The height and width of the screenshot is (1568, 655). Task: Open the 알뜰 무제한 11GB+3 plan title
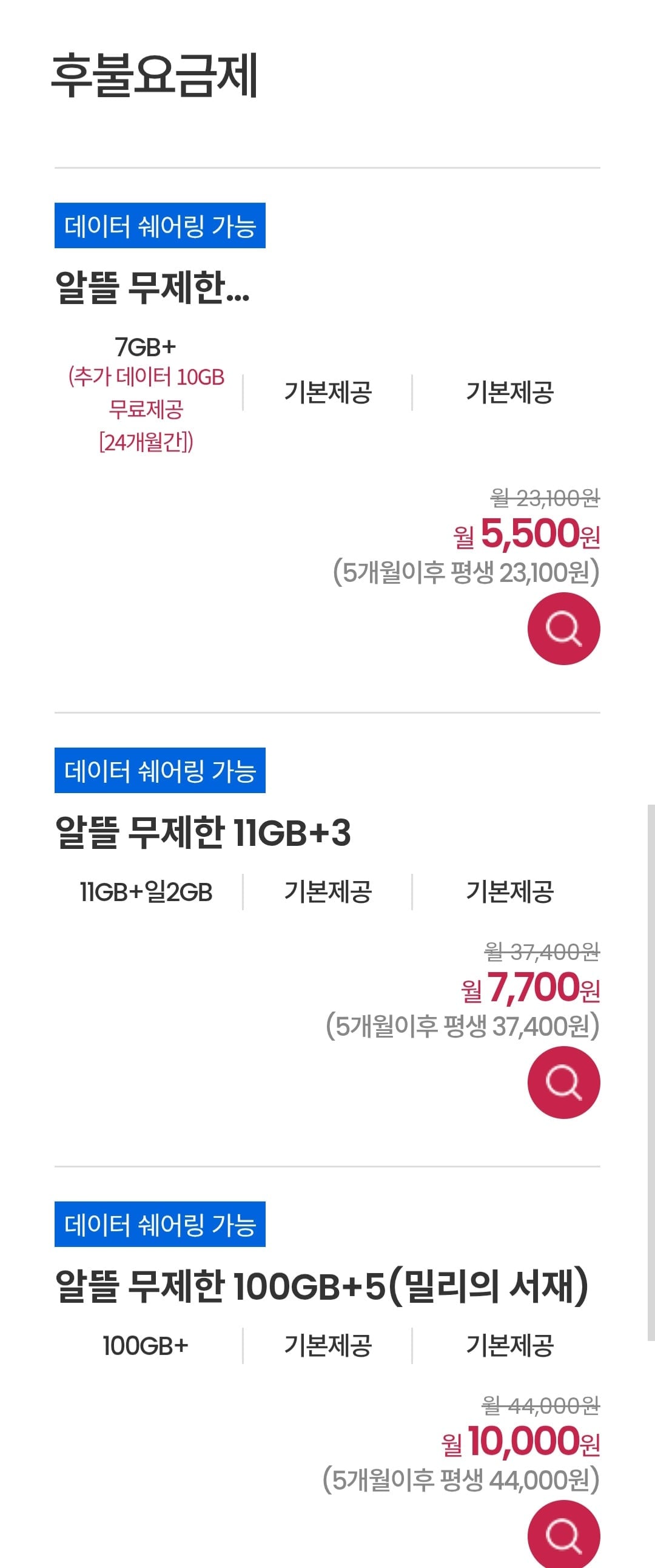(203, 833)
